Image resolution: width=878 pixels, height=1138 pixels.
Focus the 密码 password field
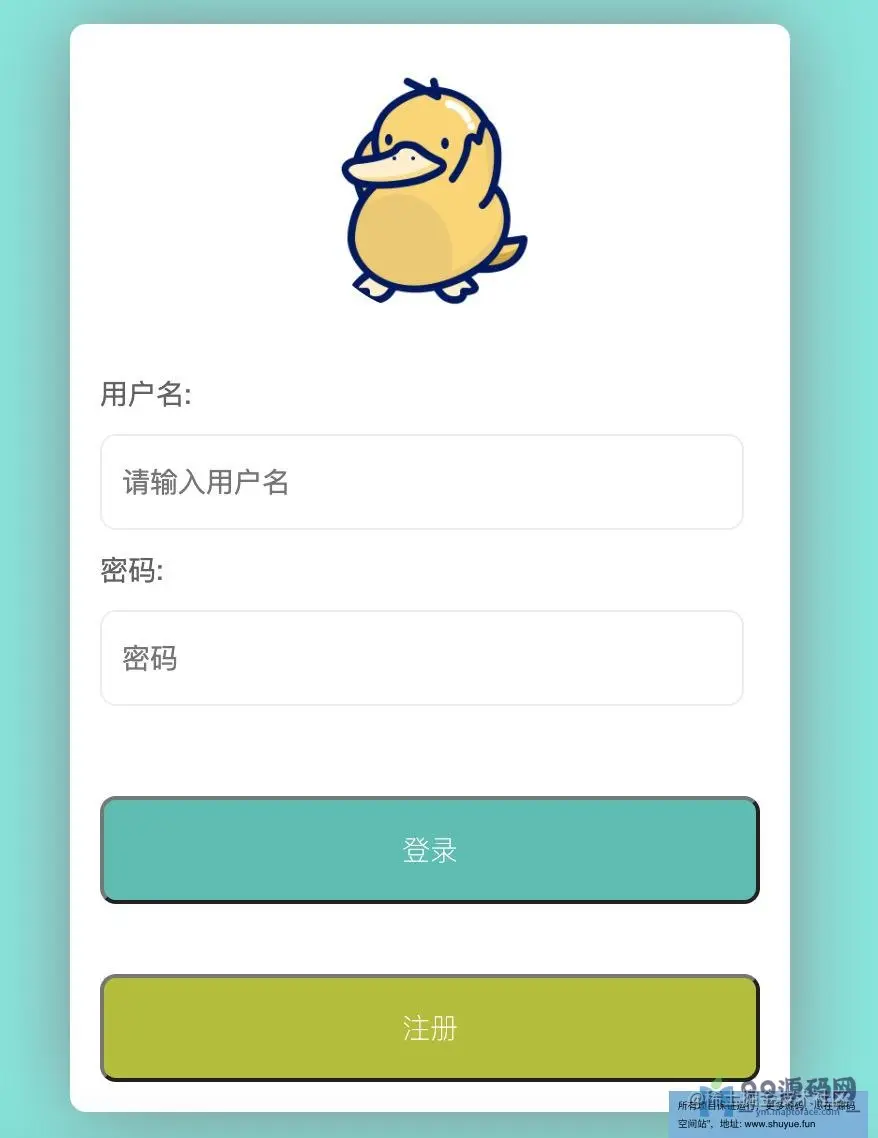pos(421,658)
